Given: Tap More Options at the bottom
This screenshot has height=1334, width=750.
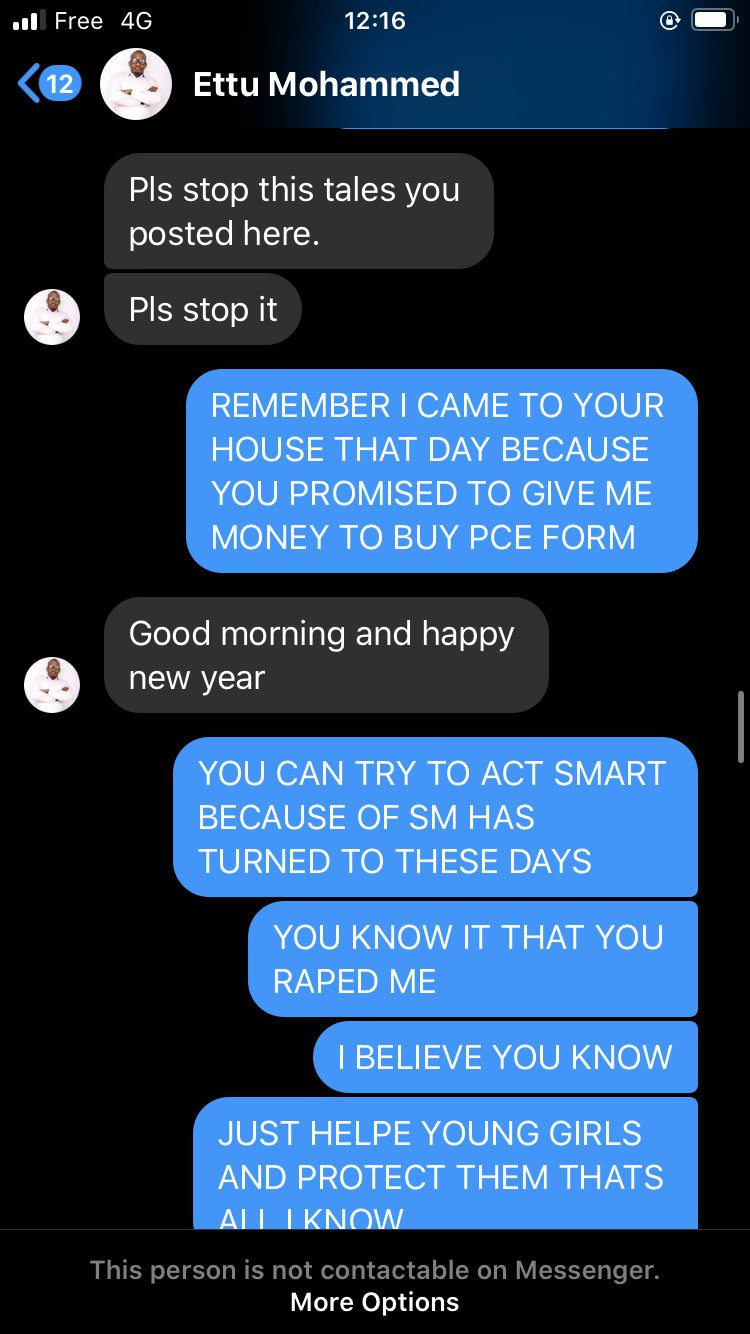Looking at the screenshot, I should point(375,1302).
